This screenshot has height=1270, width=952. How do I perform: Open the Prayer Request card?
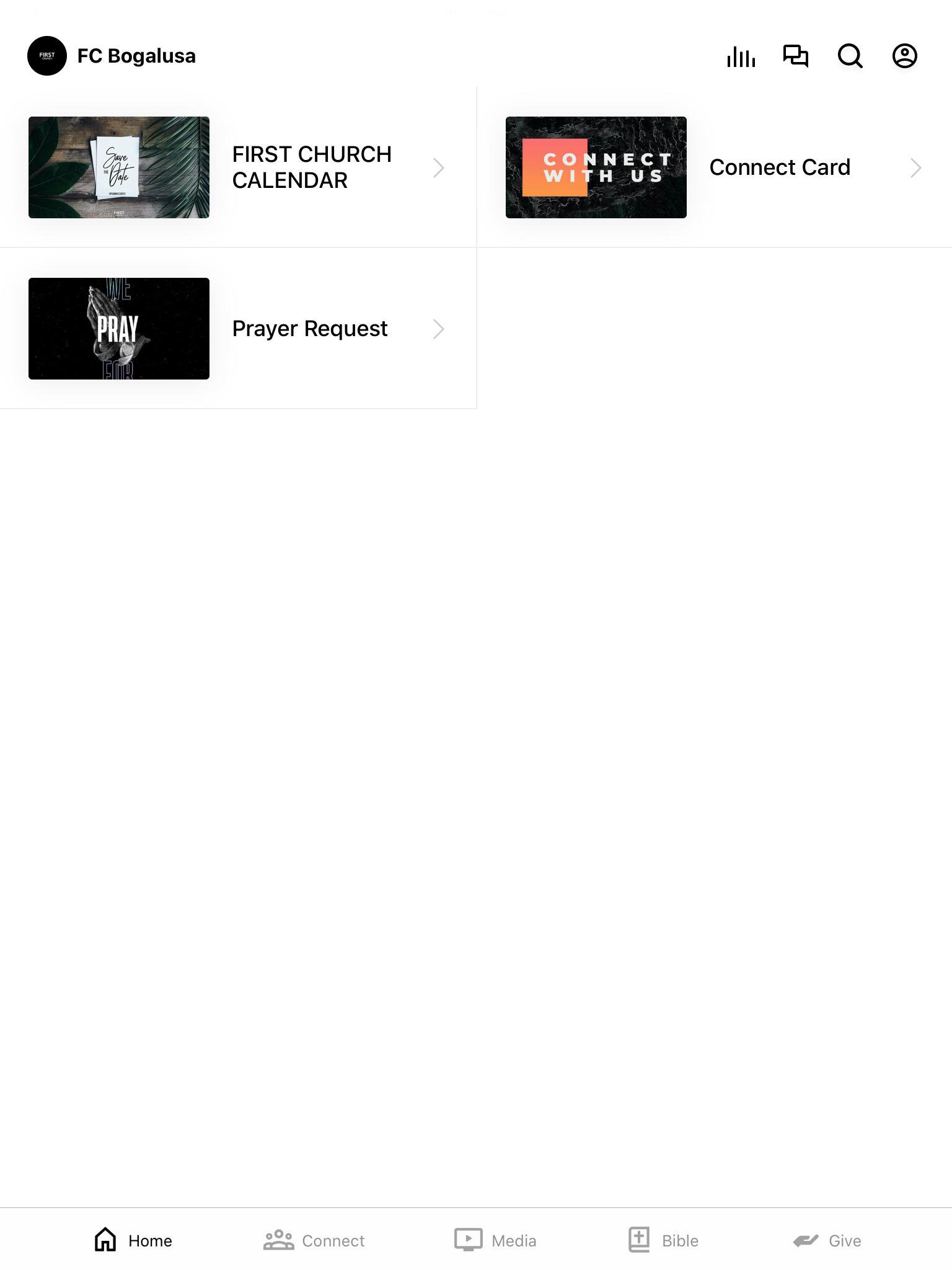click(x=238, y=329)
